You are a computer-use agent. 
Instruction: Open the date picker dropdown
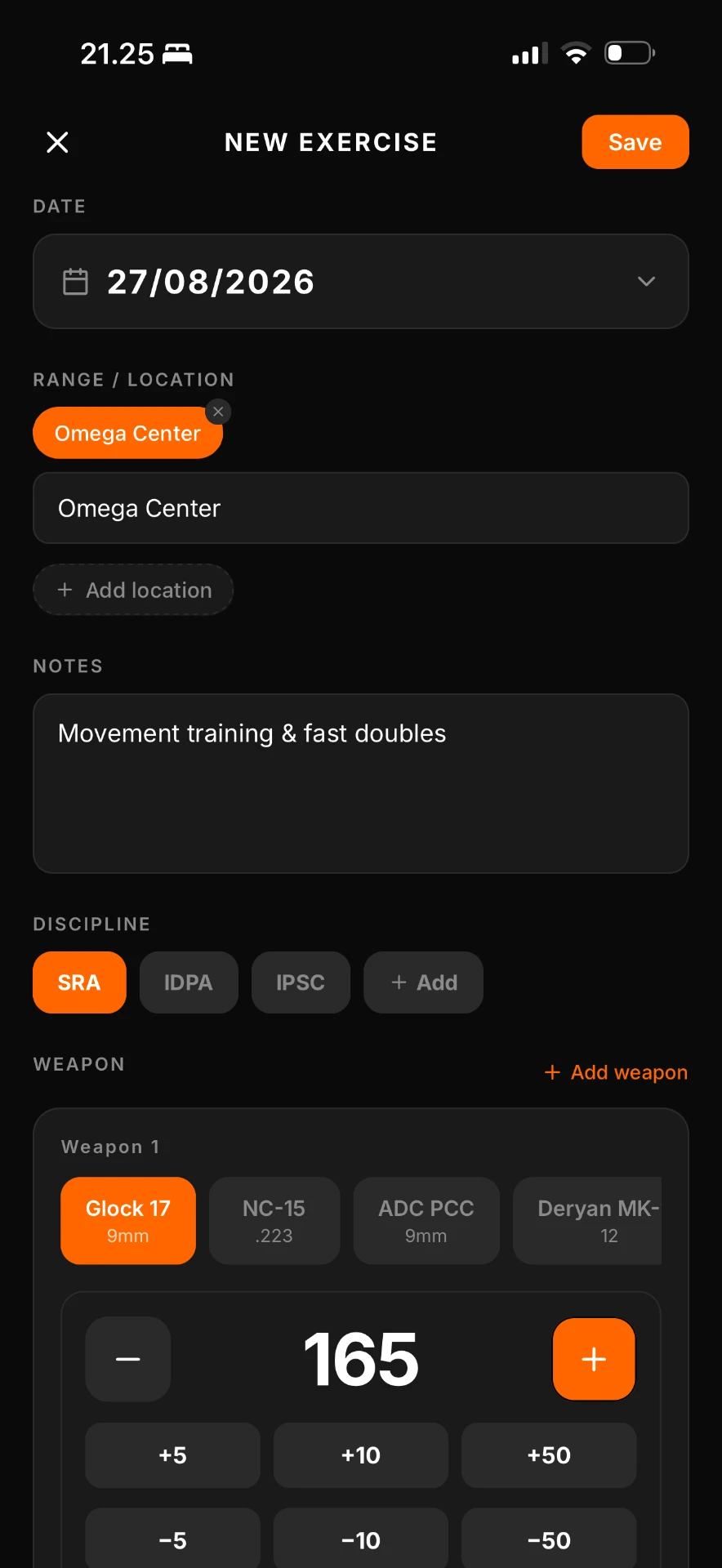click(x=361, y=282)
